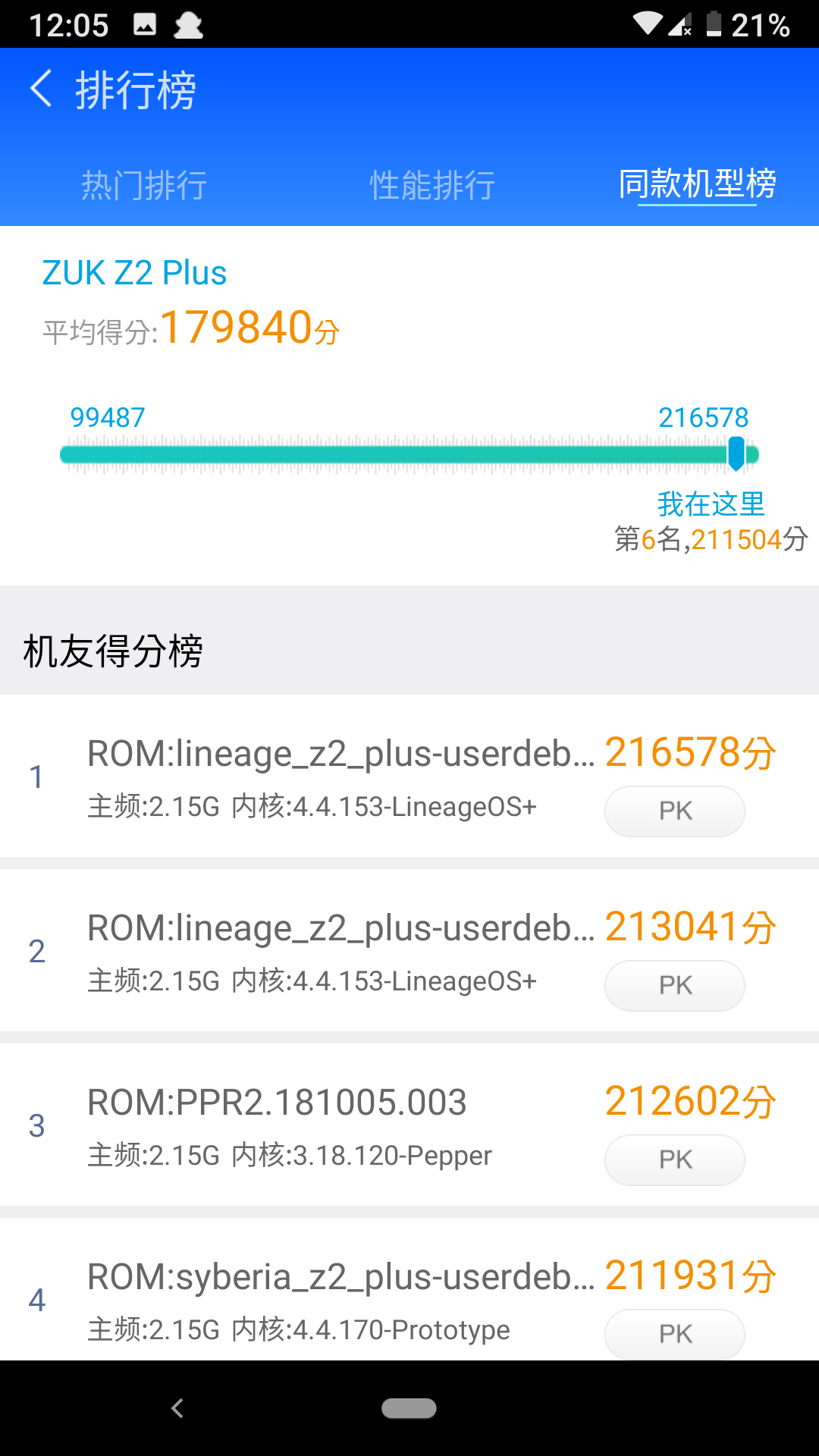Switch to the 性能排行 tab
This screenshot has width=819, height=1456.
pyautogui.click(x=432, y=185)
